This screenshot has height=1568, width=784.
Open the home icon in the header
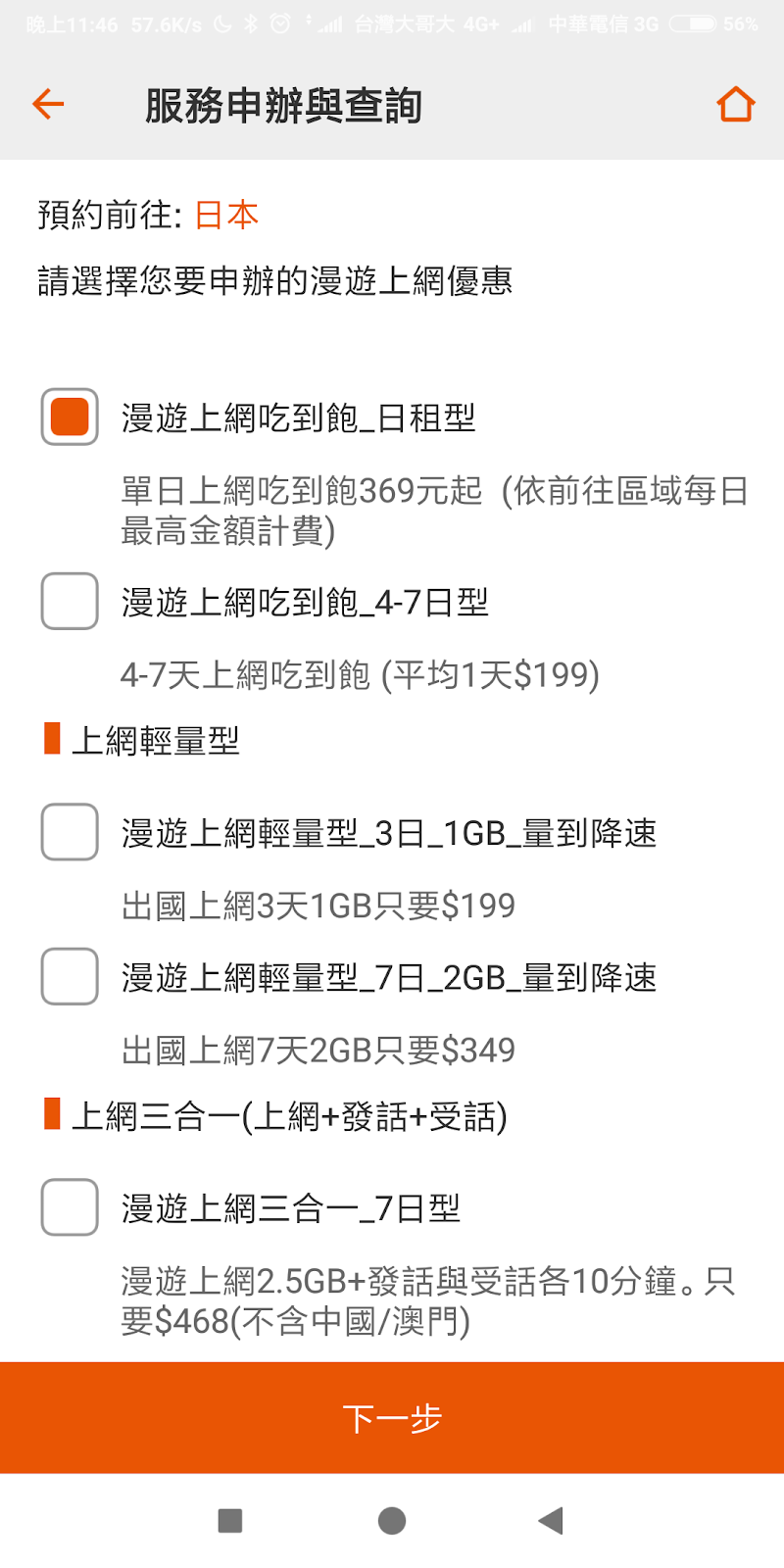[735, 104]
